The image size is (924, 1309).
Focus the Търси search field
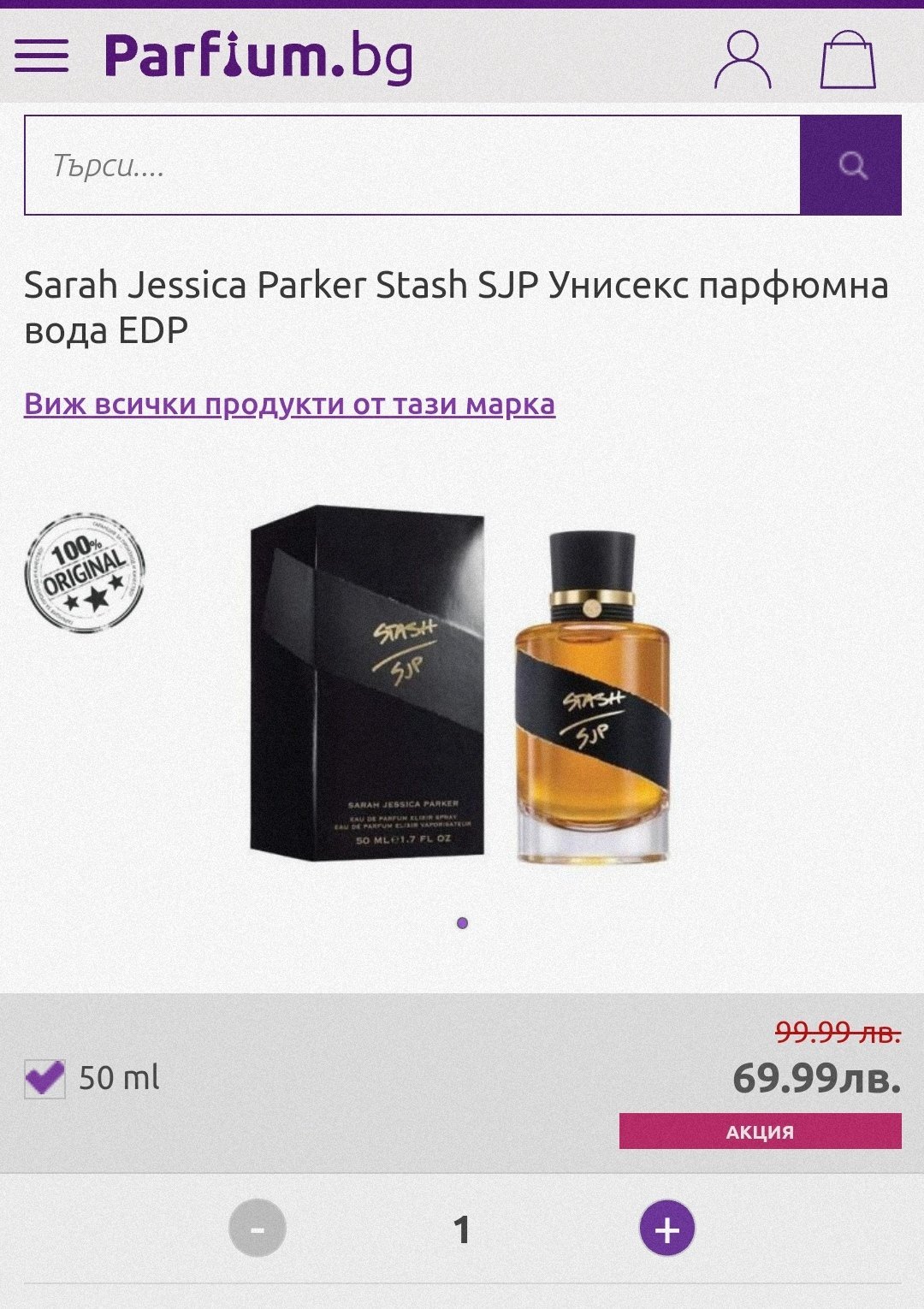pyautogui.click(x=411, y=165)
